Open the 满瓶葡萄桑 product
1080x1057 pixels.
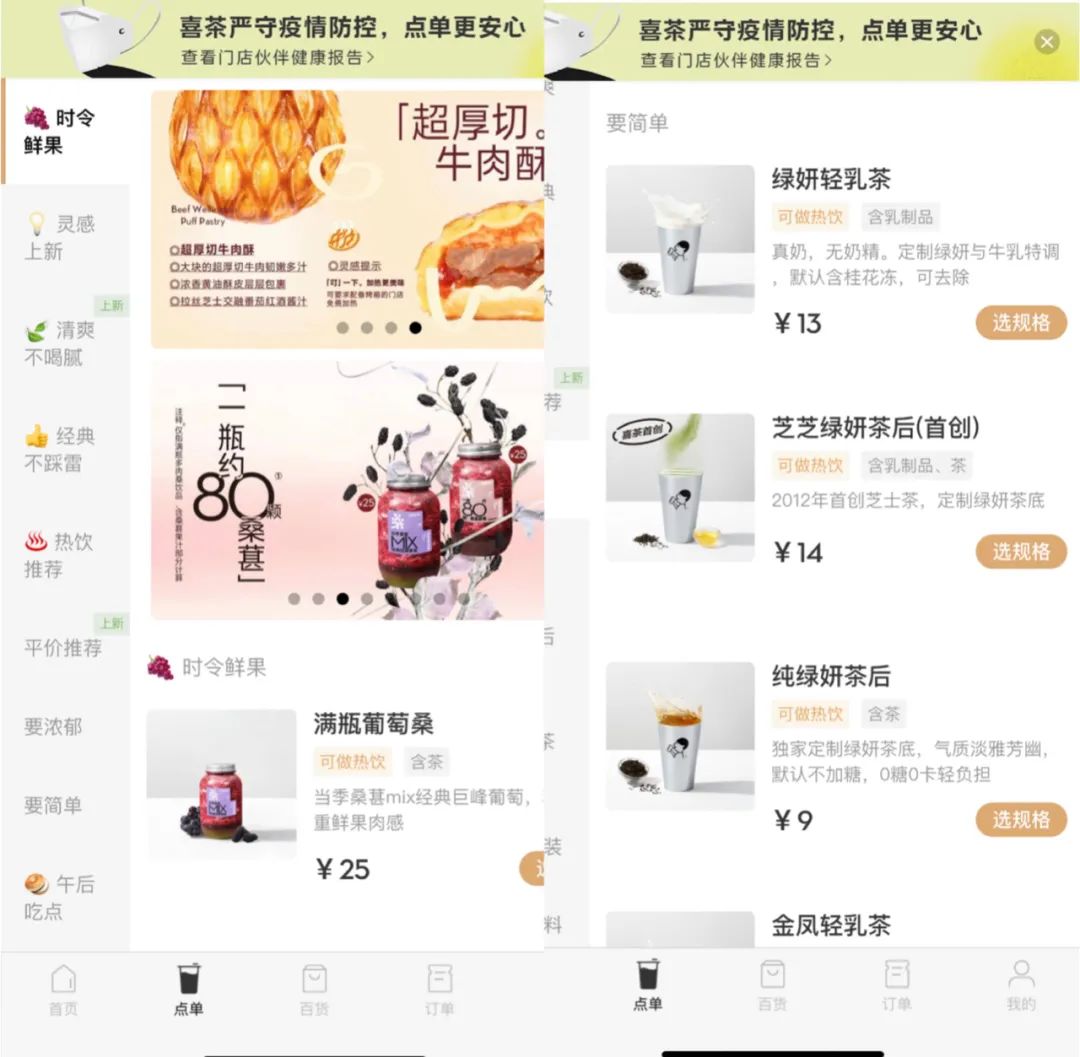point(373,724)
